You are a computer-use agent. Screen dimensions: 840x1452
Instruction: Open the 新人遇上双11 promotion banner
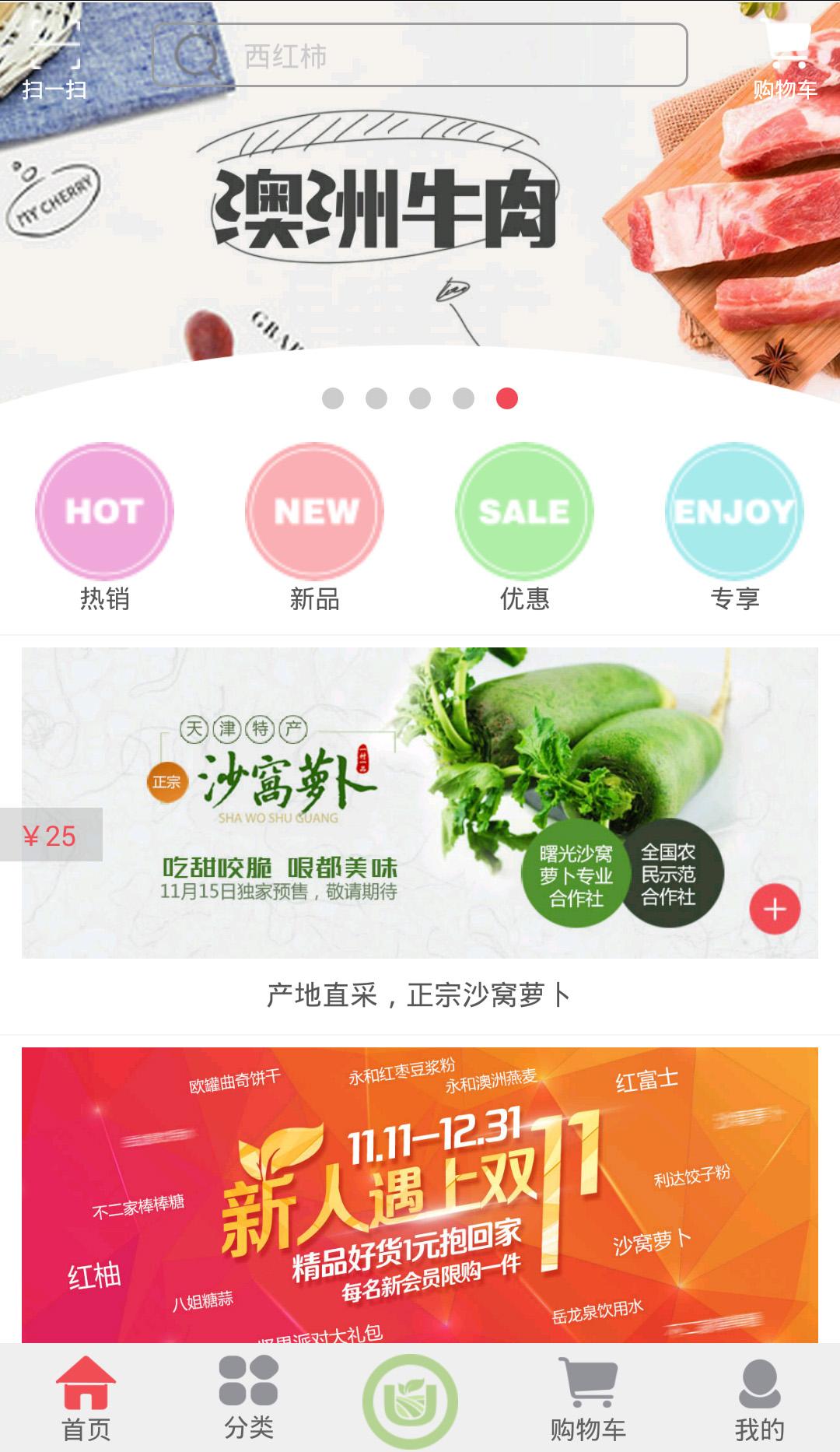(x=420, y=1194)
